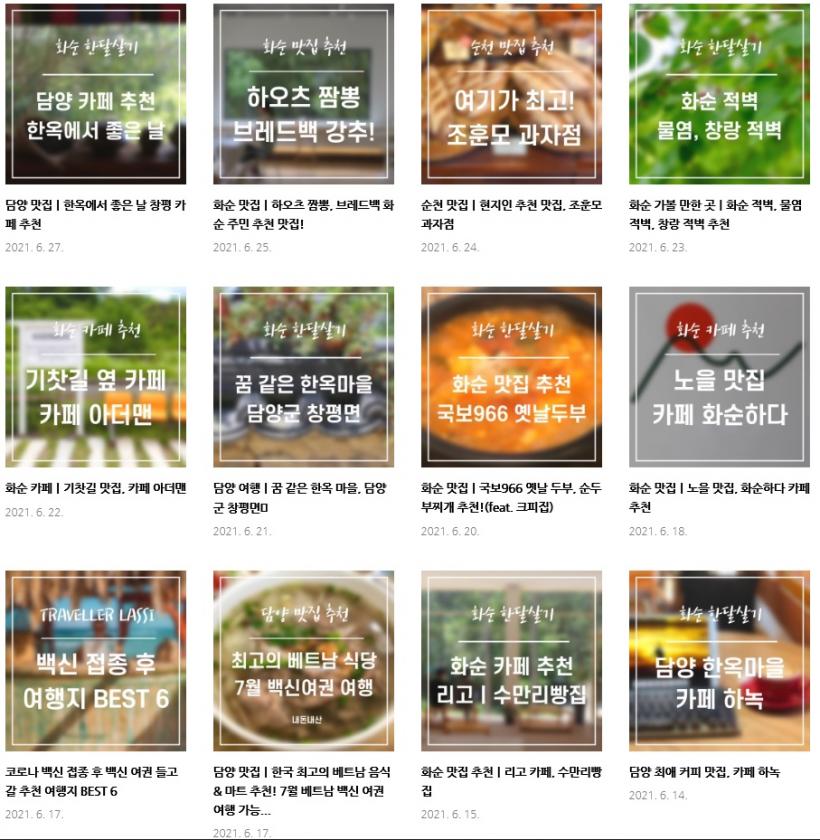
Task: Open the 백신 접종 후 여행지 BEST 6 post
Action: (x=95, y=660)
